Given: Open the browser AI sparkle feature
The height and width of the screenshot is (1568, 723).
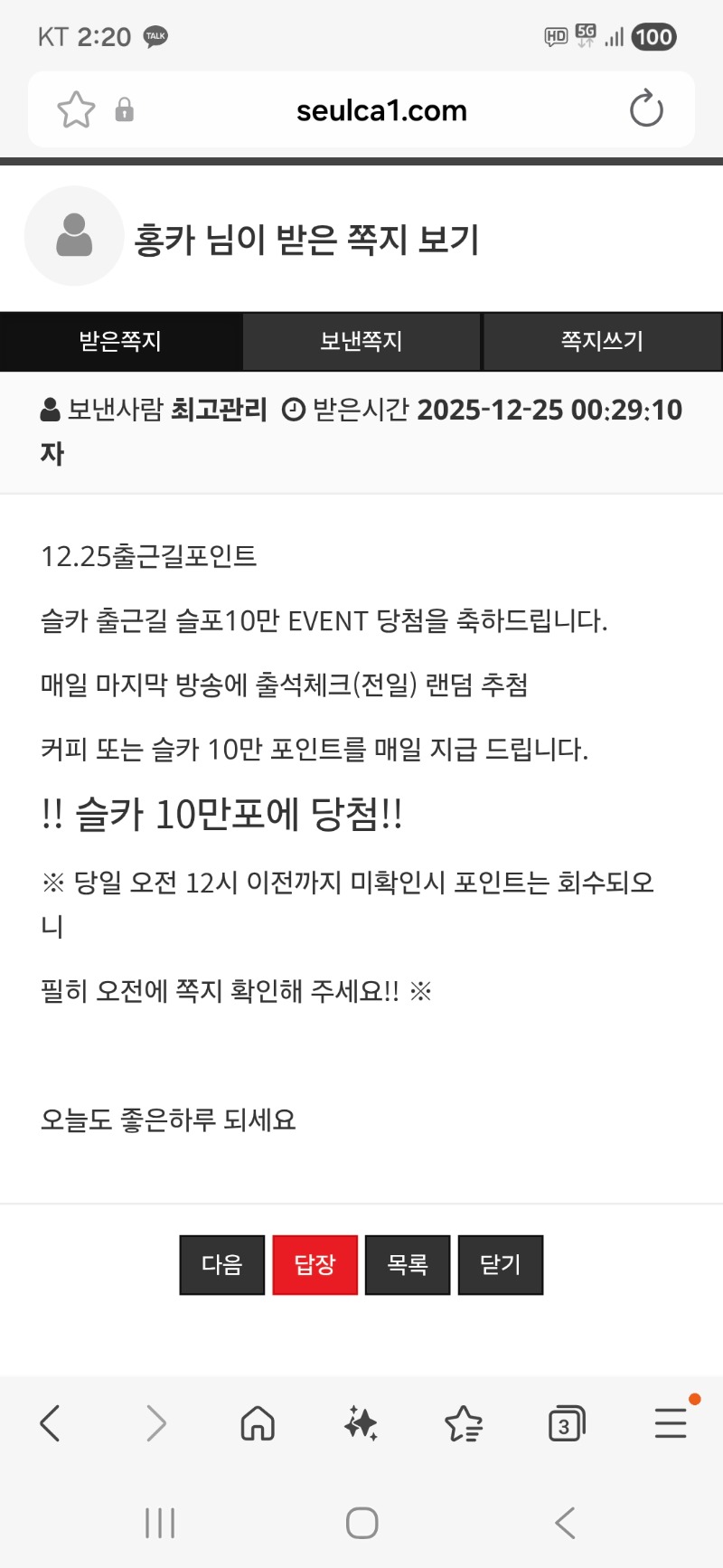Looking at the screenshot, I should [x=361, y=1423].
